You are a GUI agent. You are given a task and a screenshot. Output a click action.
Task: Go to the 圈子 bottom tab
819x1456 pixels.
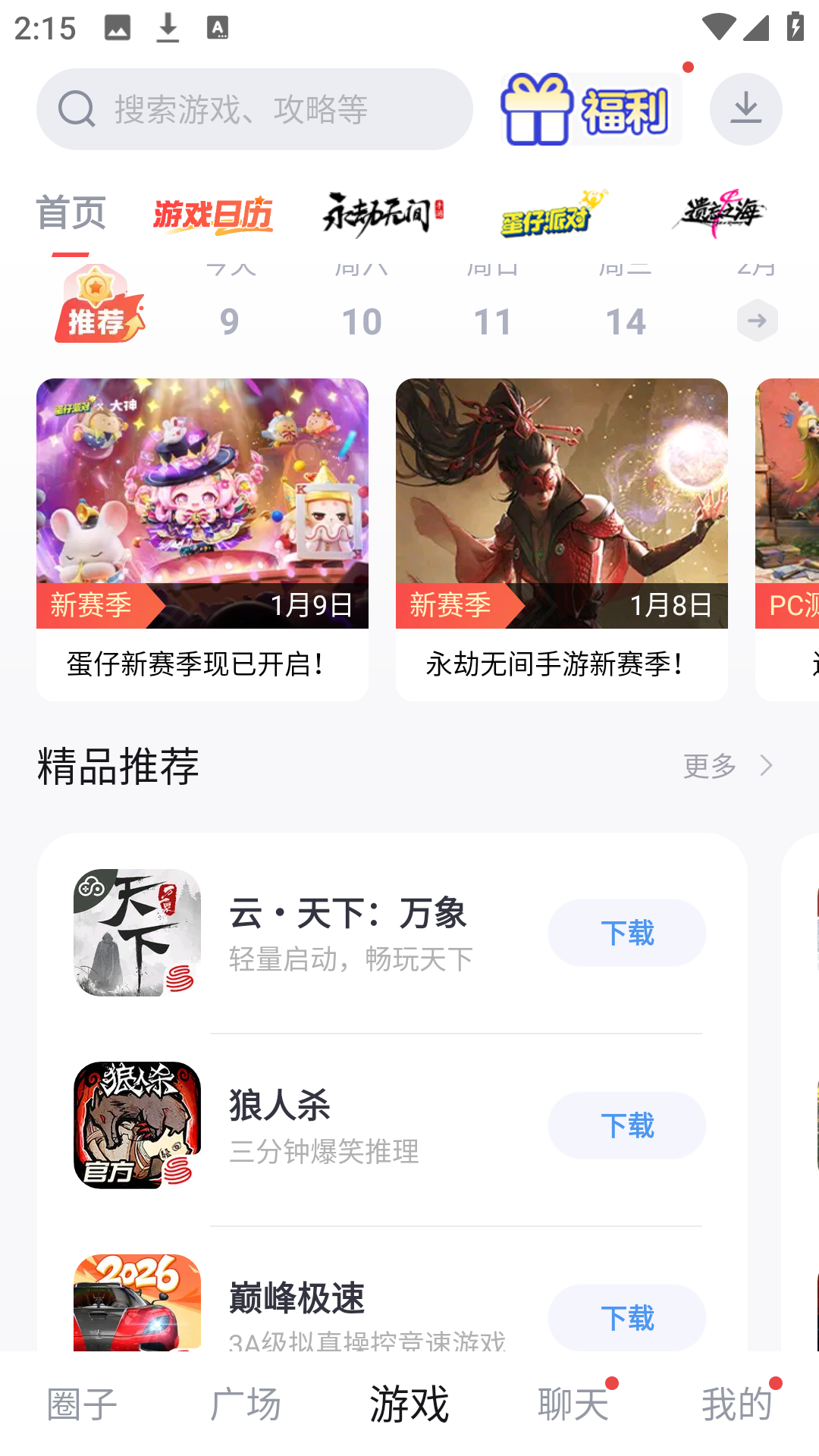[82, 1404]
